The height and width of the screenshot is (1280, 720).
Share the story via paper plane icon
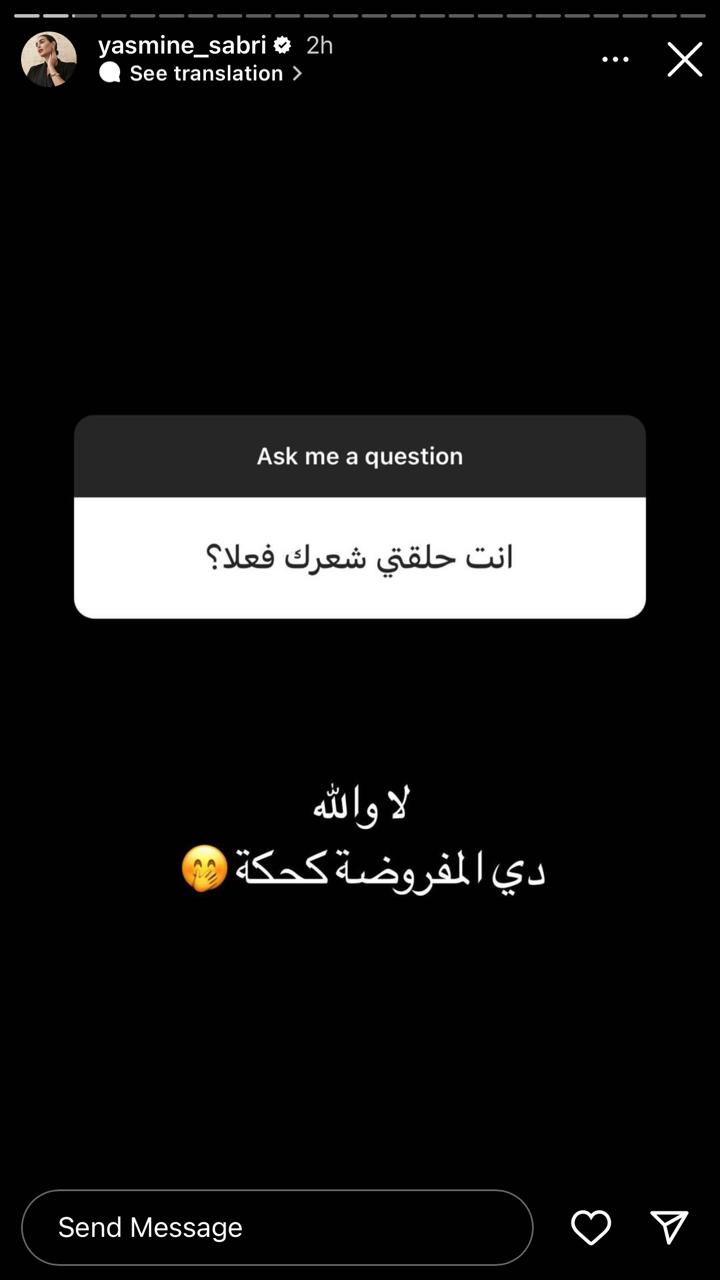669,1227
